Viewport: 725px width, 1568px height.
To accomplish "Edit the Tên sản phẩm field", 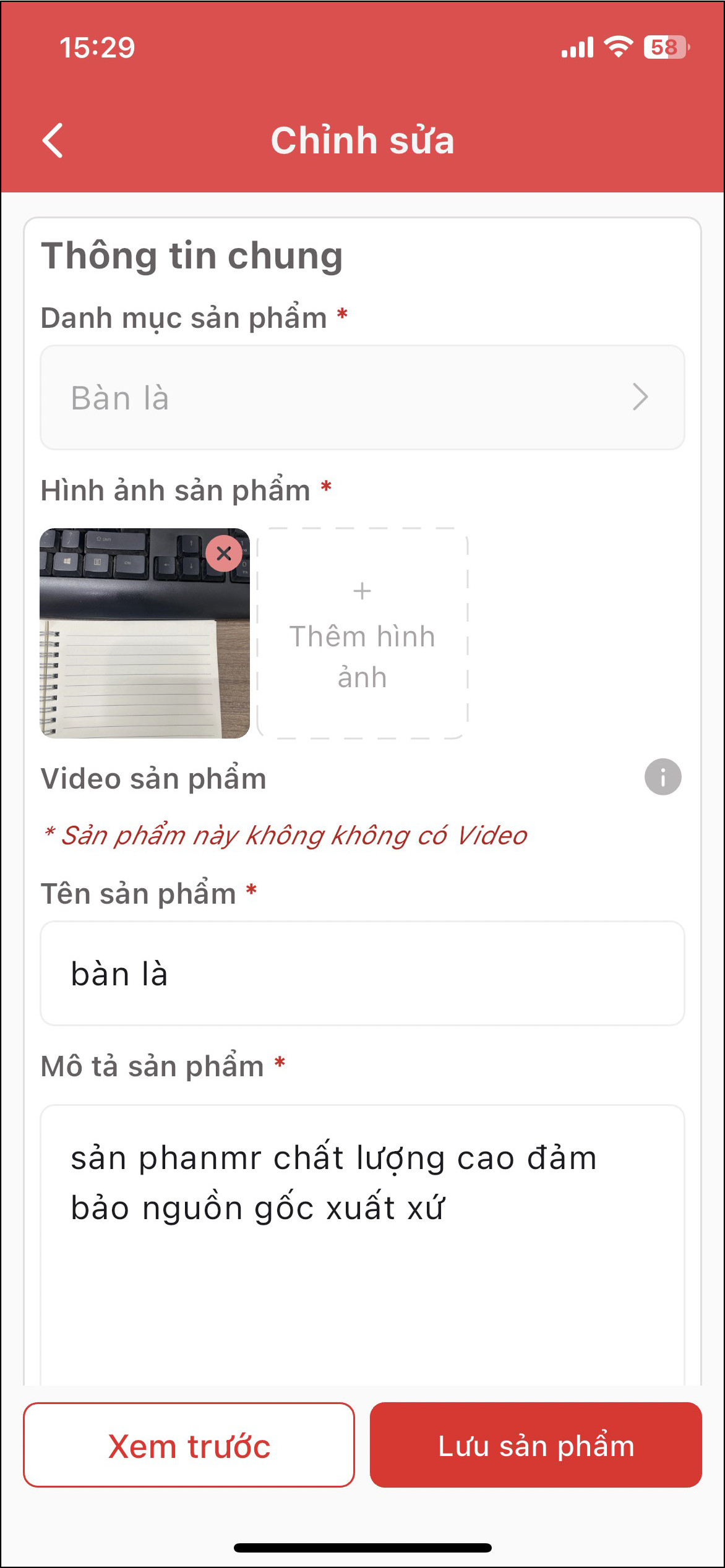I will (x=362, y=974).
